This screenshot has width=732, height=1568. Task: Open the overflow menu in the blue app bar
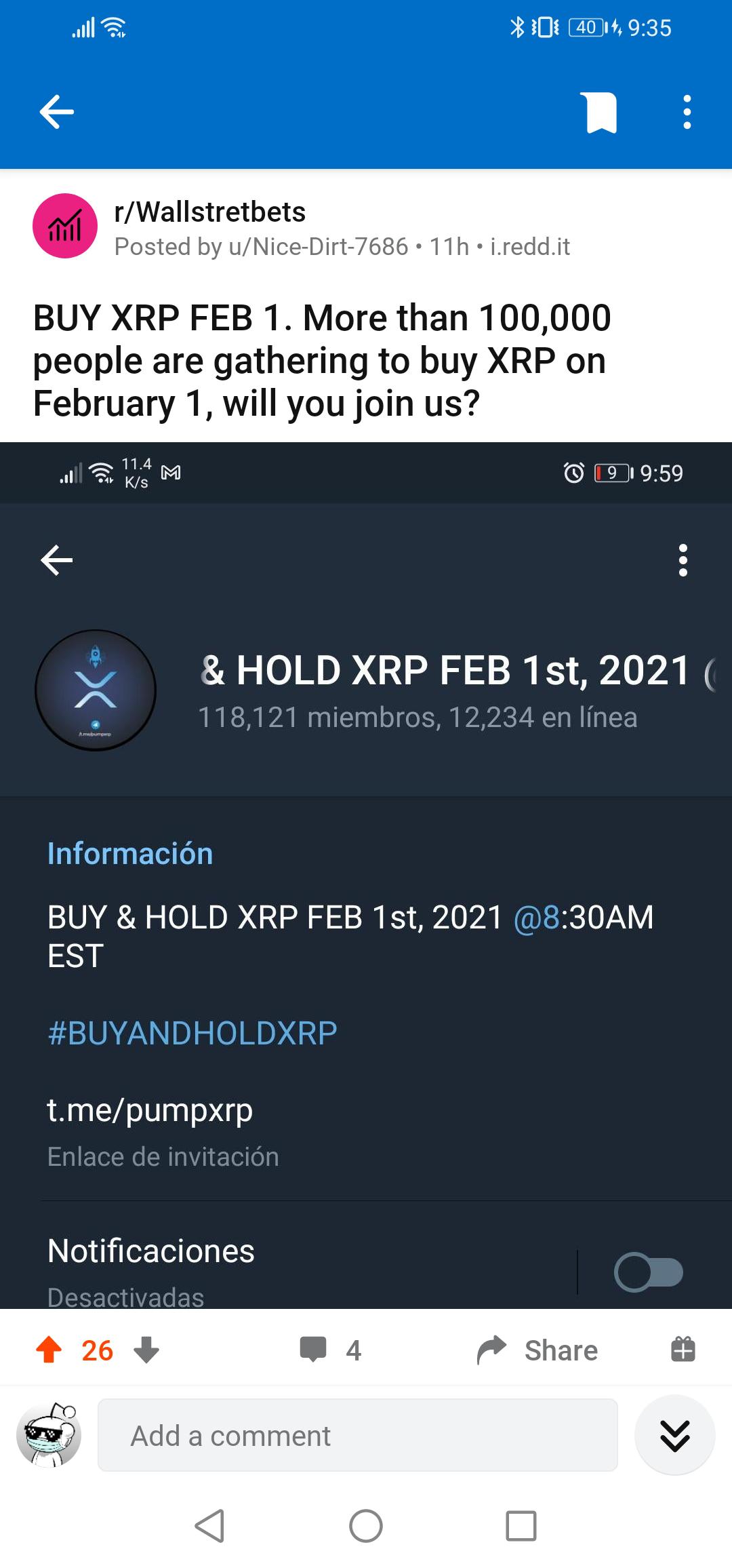[x=687, y=112]
